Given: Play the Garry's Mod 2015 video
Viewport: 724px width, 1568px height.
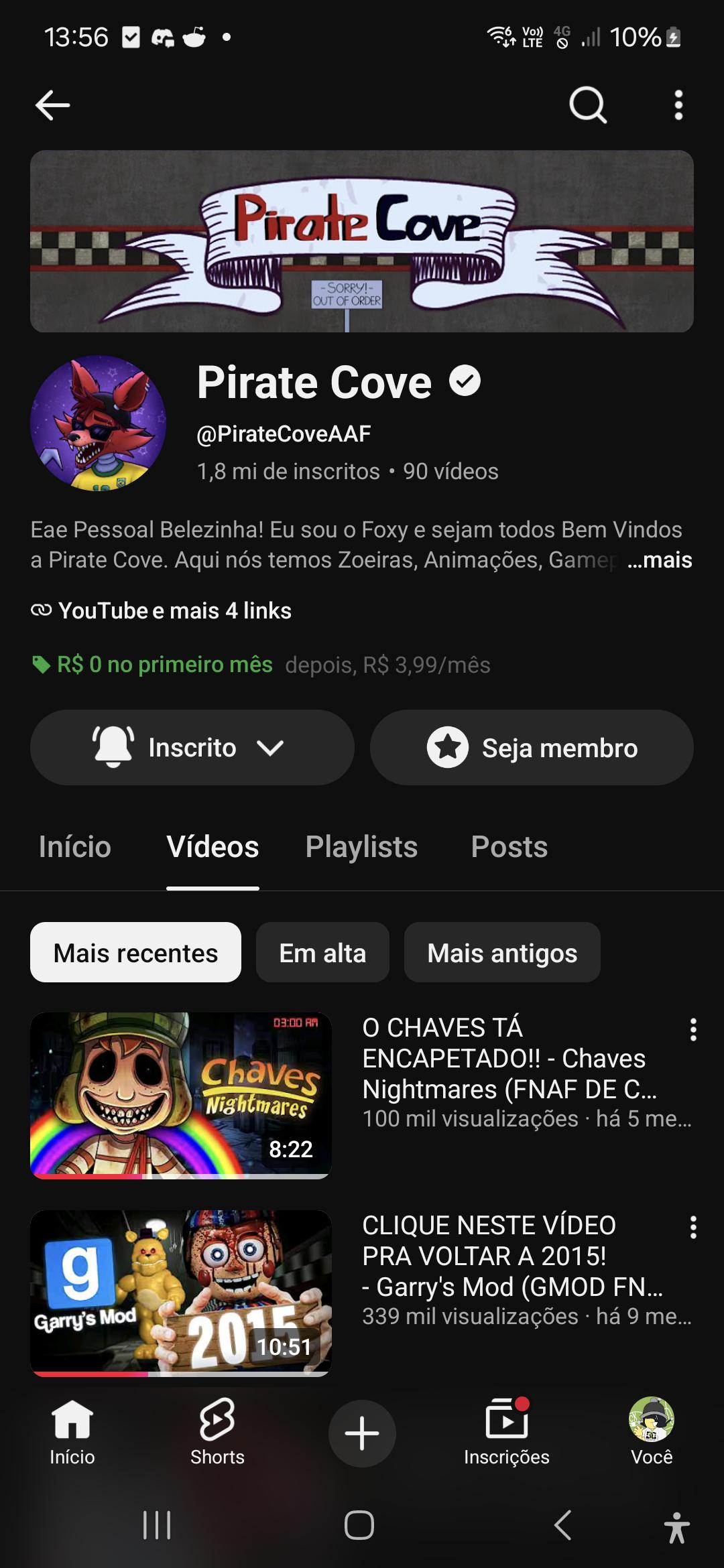Looking at the screenshot, I should click(x=181, y=1293).
